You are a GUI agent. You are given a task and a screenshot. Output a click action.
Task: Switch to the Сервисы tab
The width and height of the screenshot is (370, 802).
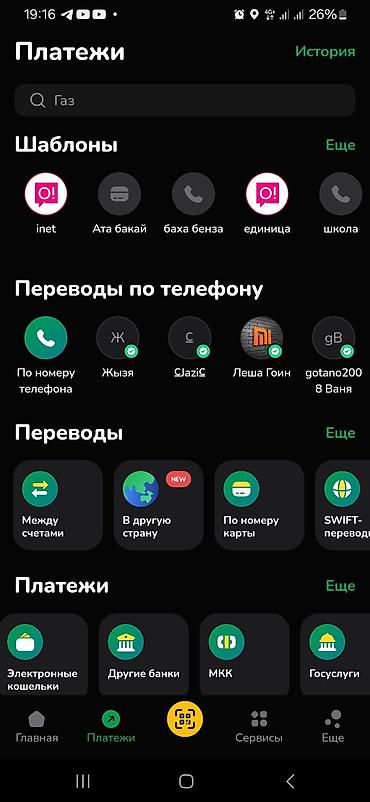[259, 727]
